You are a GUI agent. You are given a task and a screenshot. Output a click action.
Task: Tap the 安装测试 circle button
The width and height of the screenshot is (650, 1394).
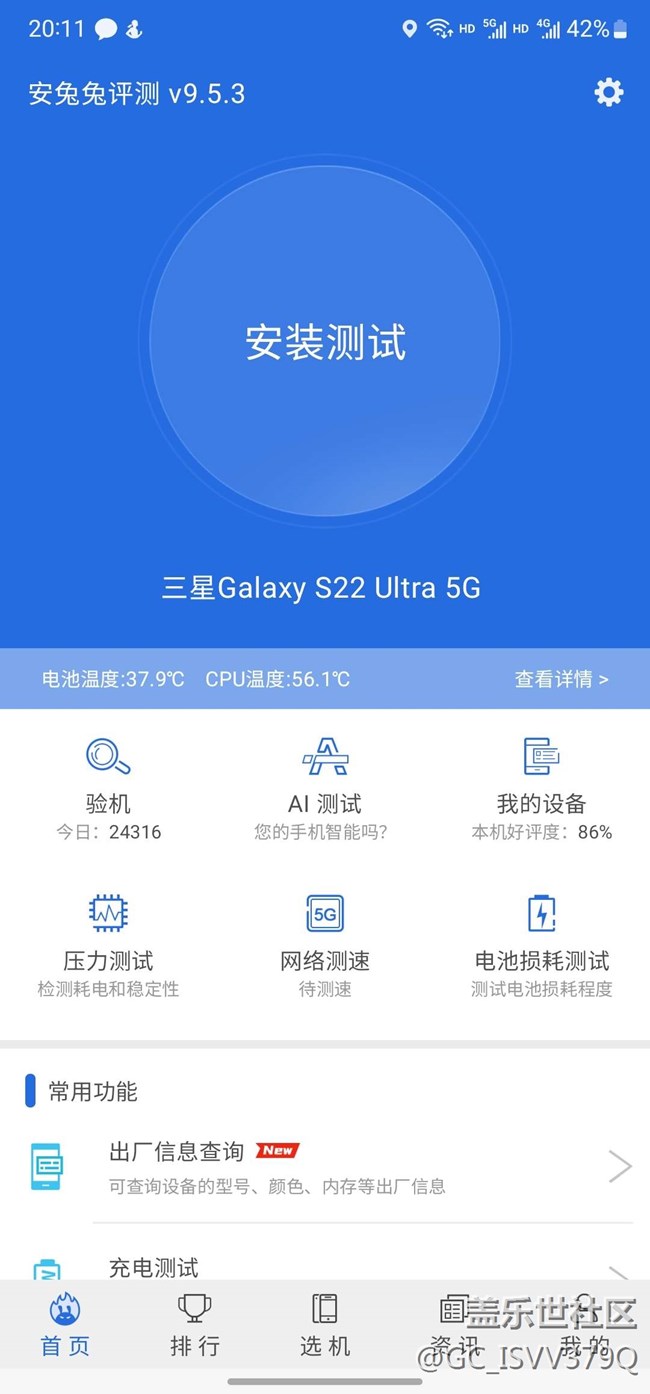[325, 342]
